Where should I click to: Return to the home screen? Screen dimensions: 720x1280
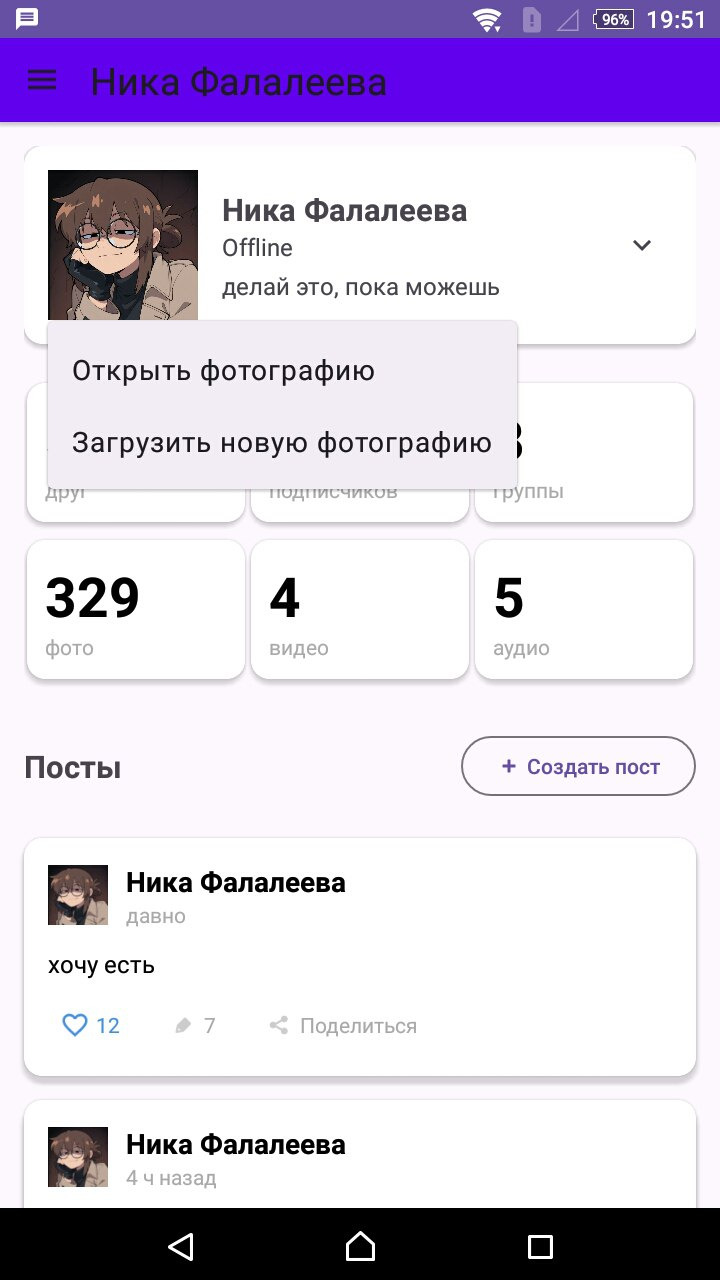click(x=360, y=1245)
